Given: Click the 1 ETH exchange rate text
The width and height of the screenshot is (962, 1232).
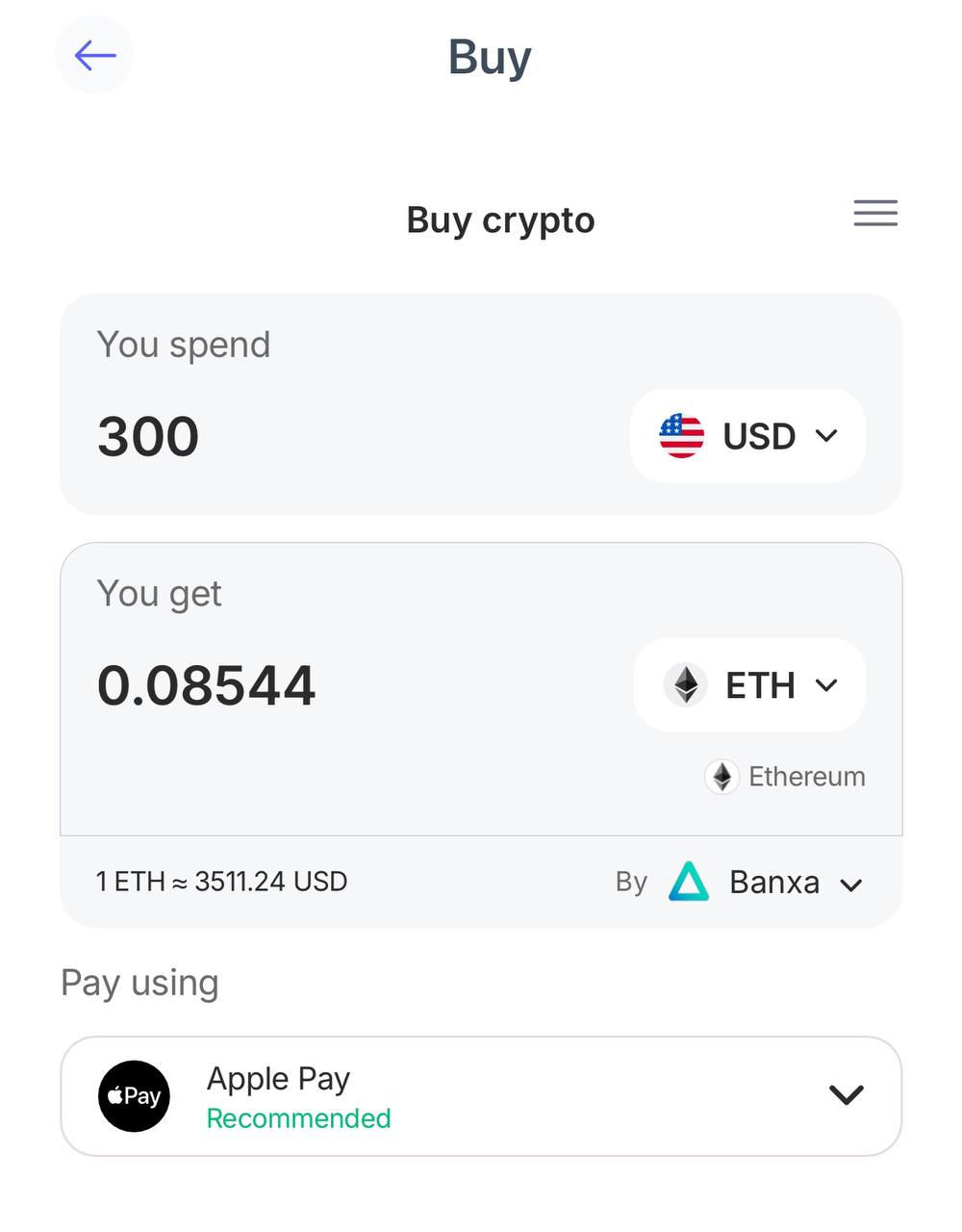Looking at the screenshot, I should coord(221,882).
